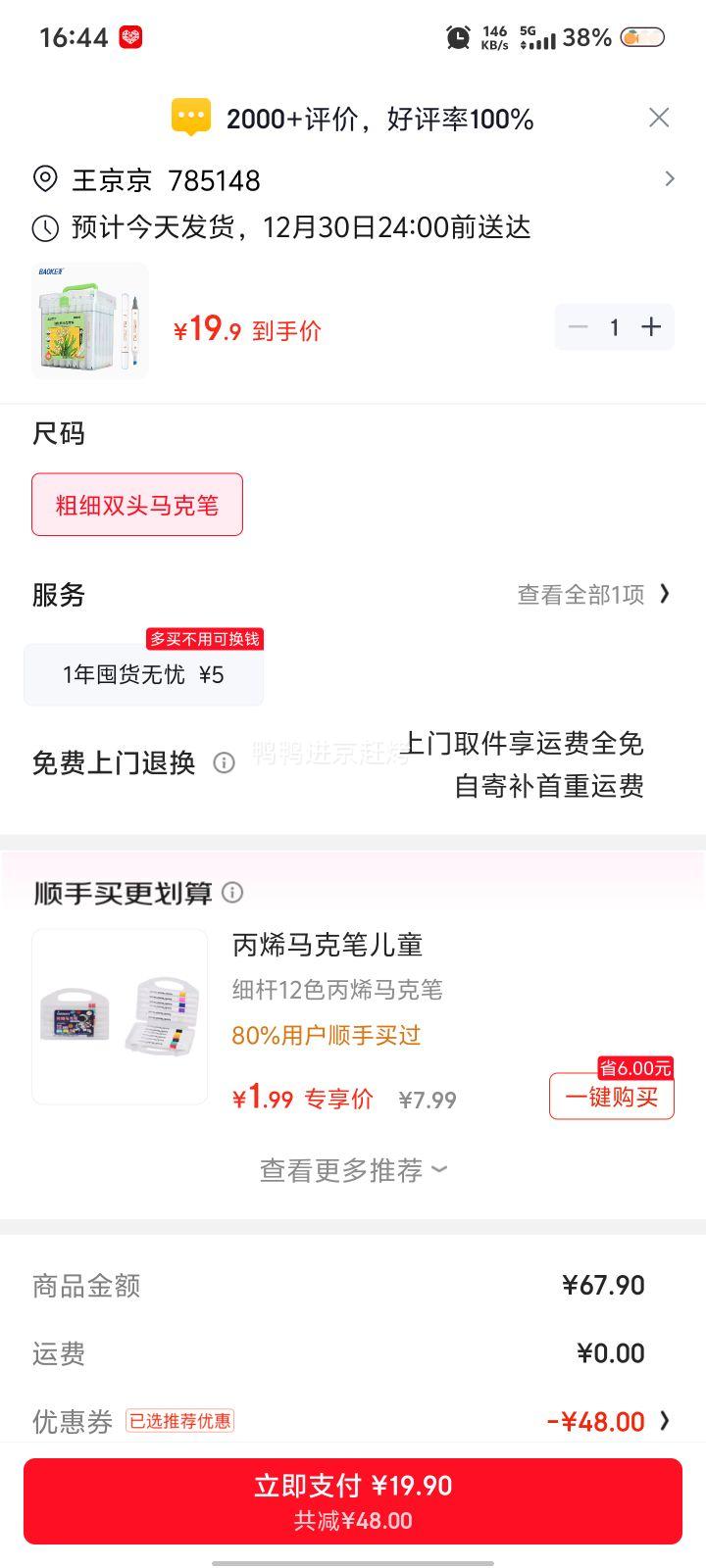Toggle the 已选推荐优惠 coupon tag
This screenshot has height=1568, width=706.
180,1420
